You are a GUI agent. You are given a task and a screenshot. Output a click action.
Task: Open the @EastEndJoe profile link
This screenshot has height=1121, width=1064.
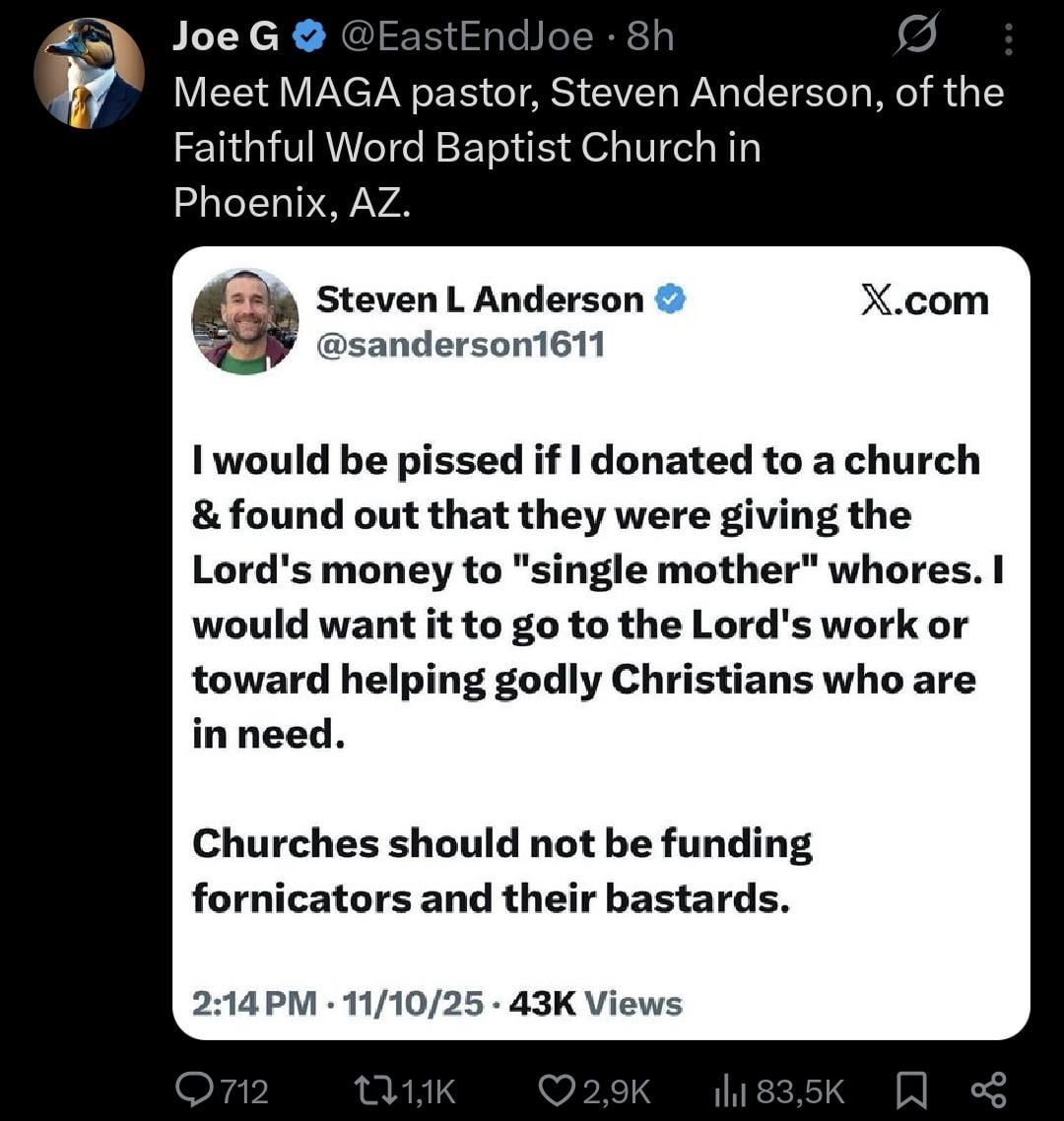467,37
